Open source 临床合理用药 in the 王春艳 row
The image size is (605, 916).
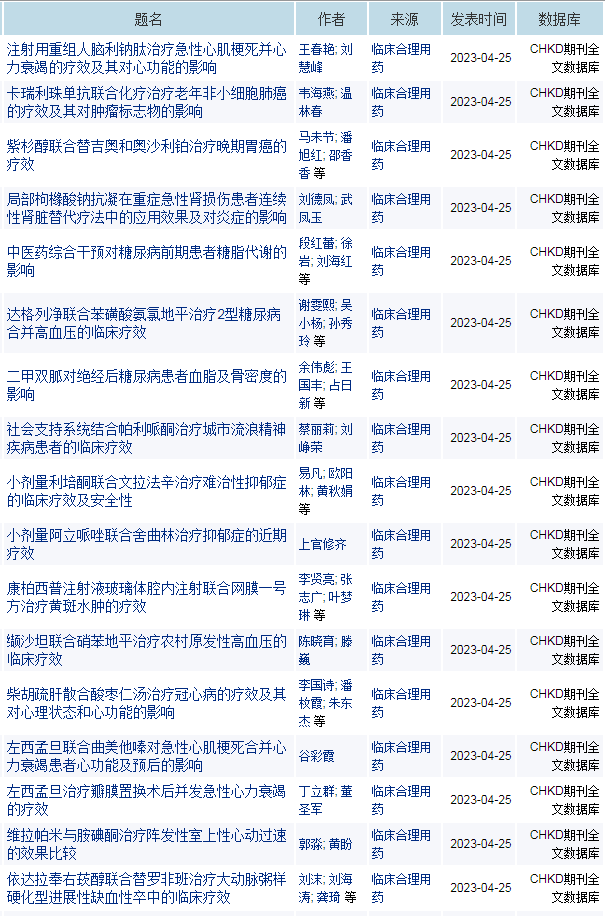click(400, 58)
